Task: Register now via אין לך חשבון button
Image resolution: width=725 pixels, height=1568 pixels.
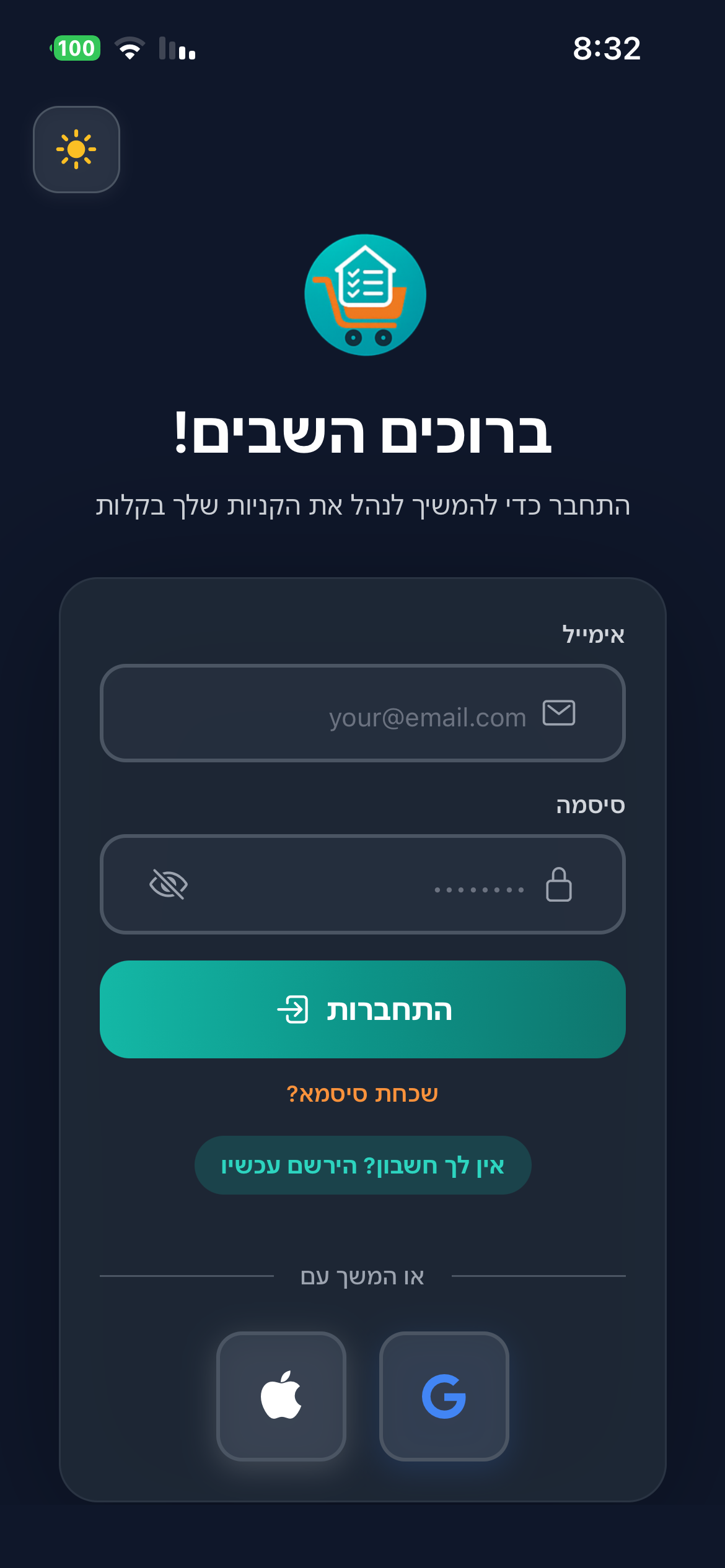Action: point(362,1165)
